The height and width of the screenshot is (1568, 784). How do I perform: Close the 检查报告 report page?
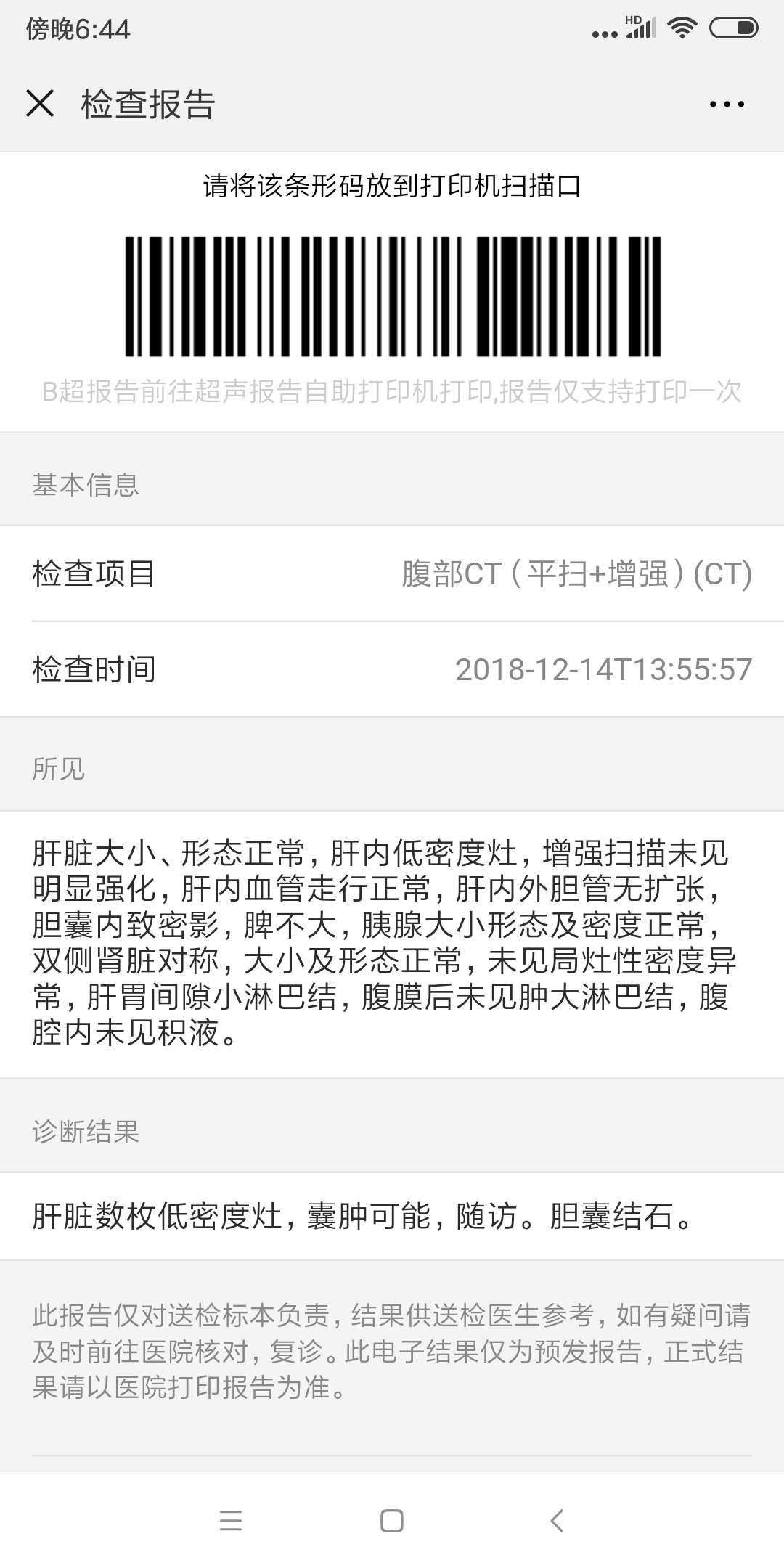pos(41,103)
